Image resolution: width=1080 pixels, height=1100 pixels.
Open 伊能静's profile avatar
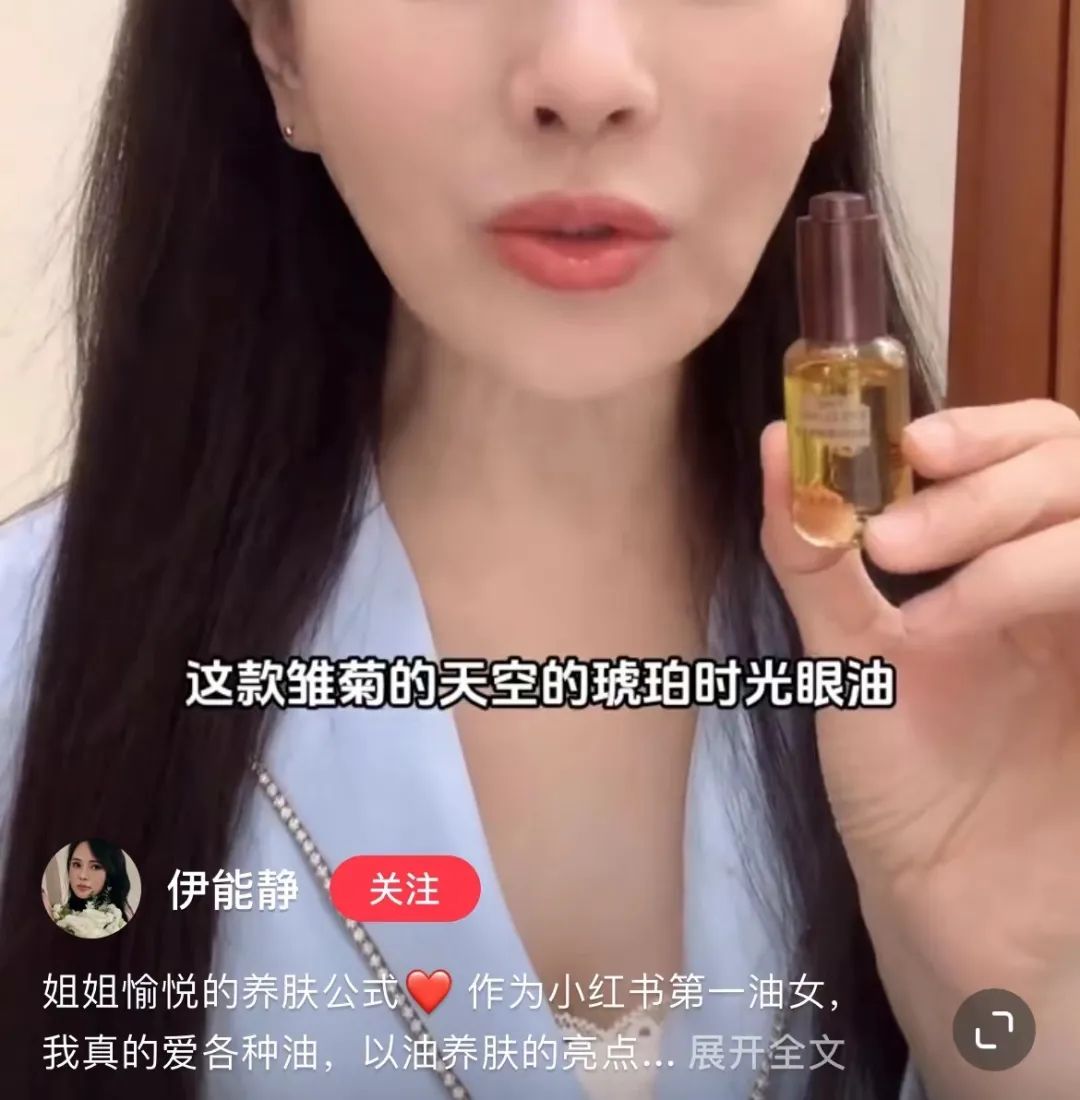click(x=91, y=888)
